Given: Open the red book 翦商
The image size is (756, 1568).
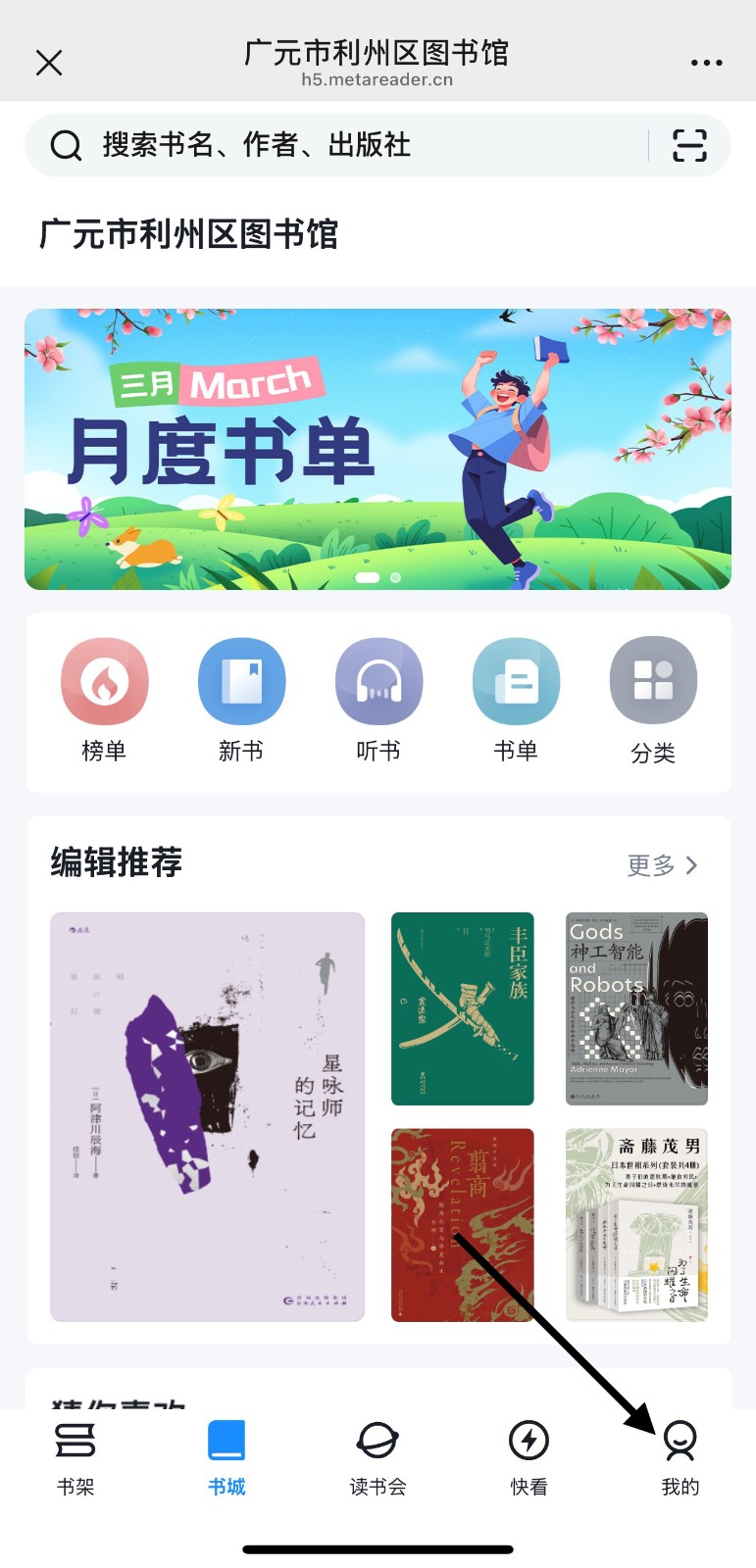Looking at the screenshot, I should coord(463,1225).
